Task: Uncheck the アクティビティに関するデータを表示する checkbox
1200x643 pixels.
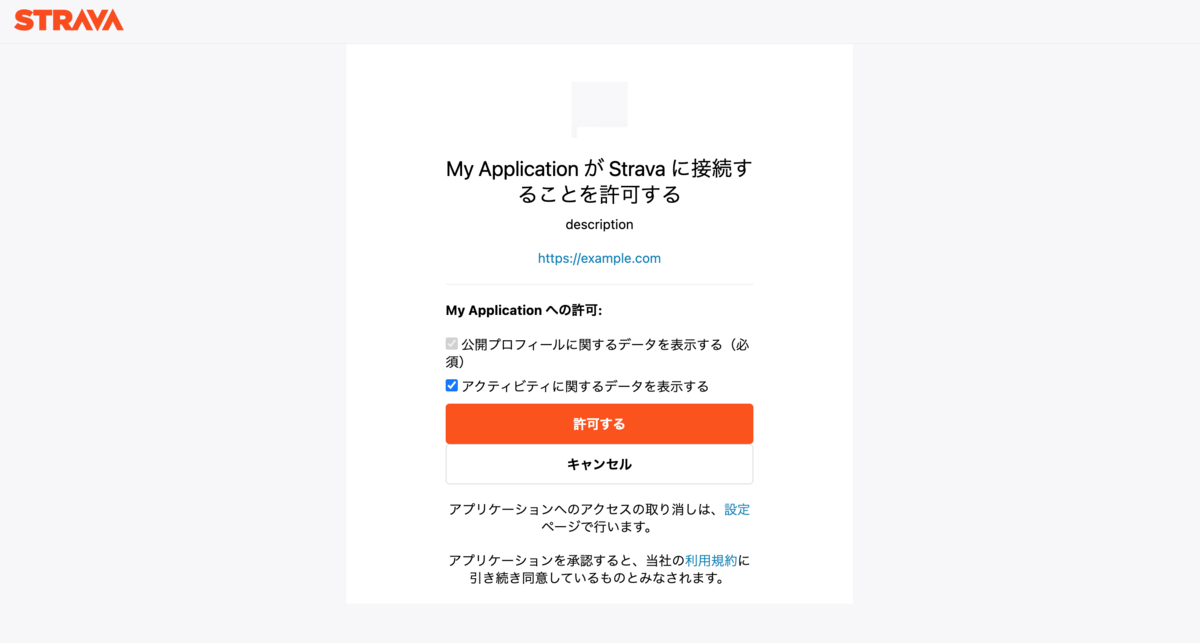Action: (452, 386)
